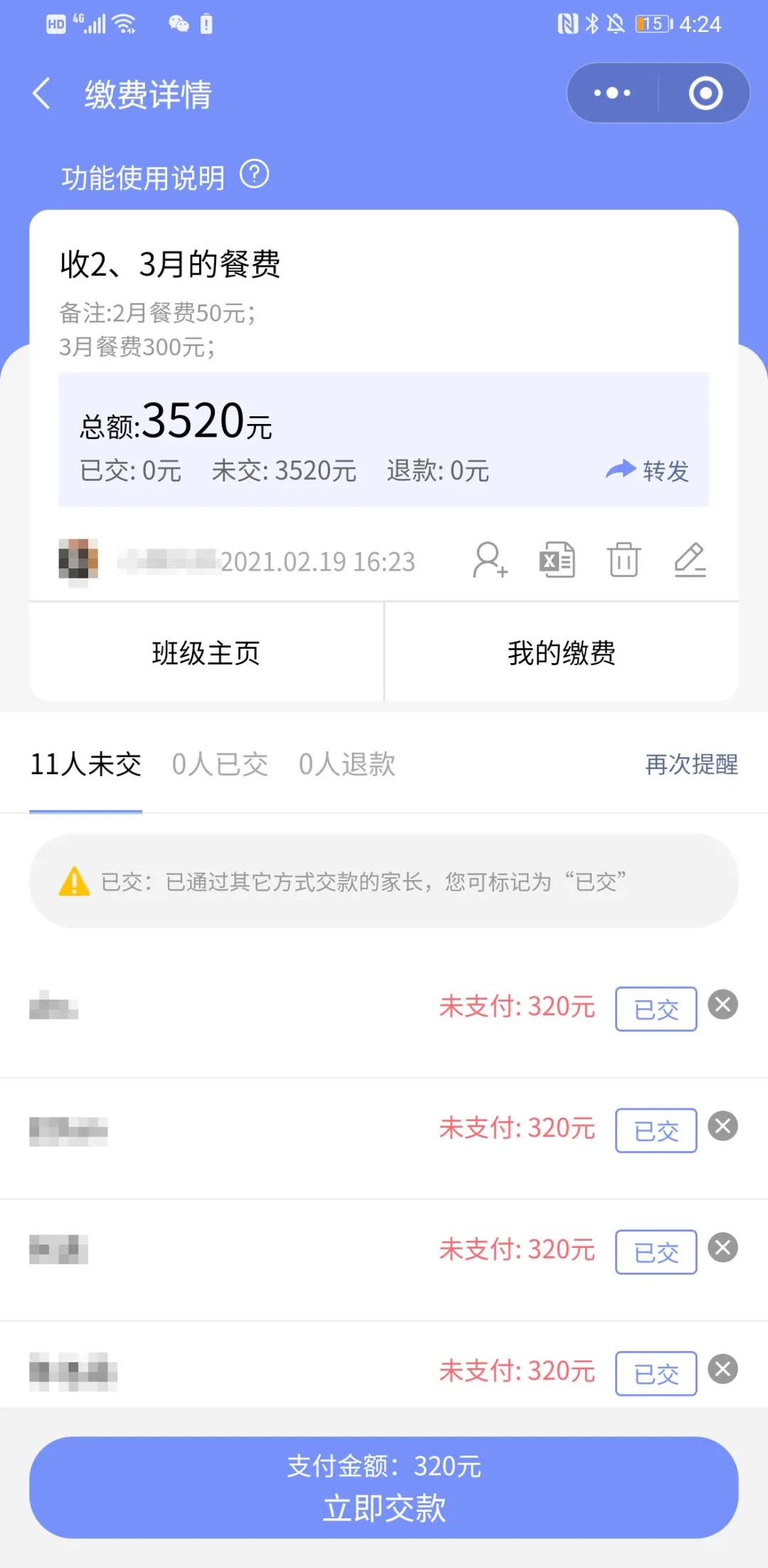Screen dimensions: 768x1568
Task: Mark the first unpaid student as 已交
Action: [655, 1009]
